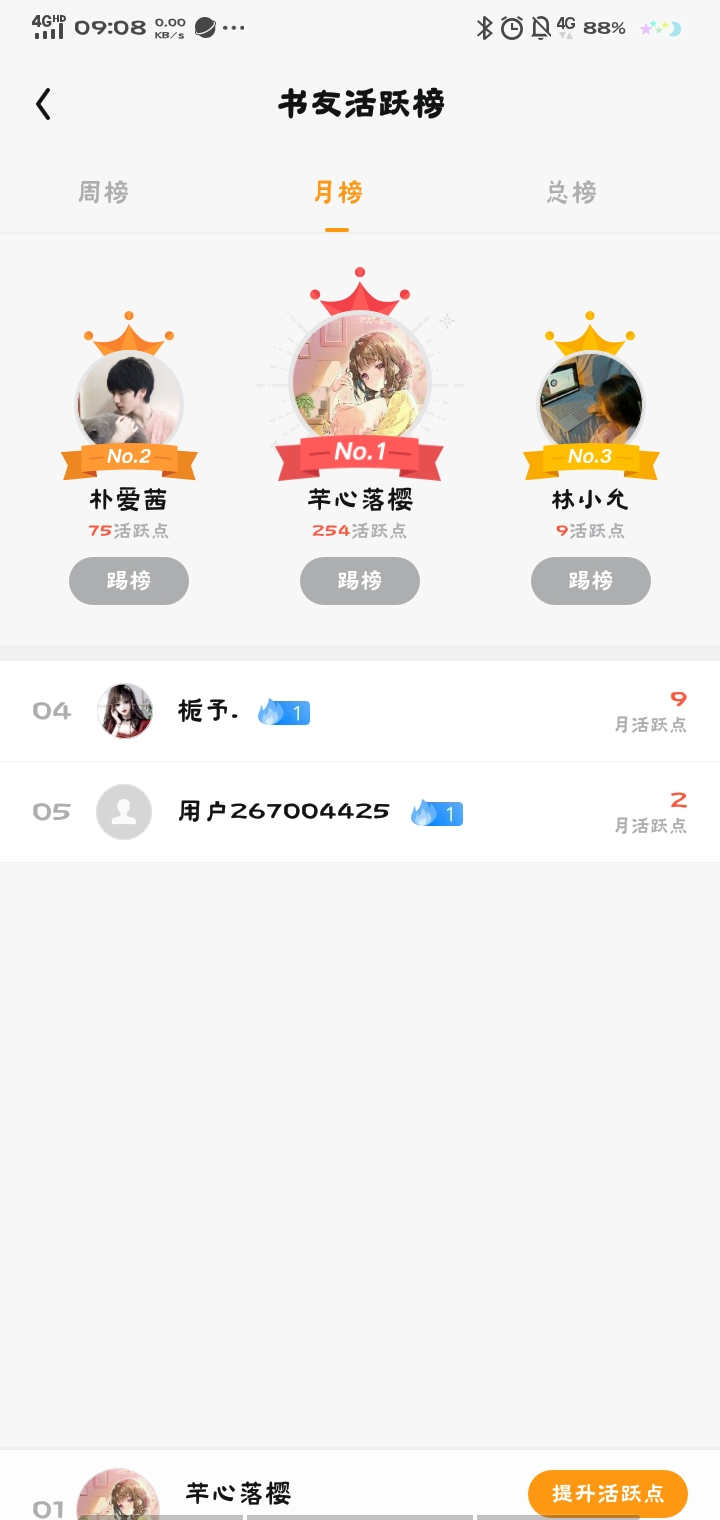The width and height of the screenshot is (720, 1520).
Task: Tap 踢榜 under No.1 芊心落樱
Action: pos(360,581)
